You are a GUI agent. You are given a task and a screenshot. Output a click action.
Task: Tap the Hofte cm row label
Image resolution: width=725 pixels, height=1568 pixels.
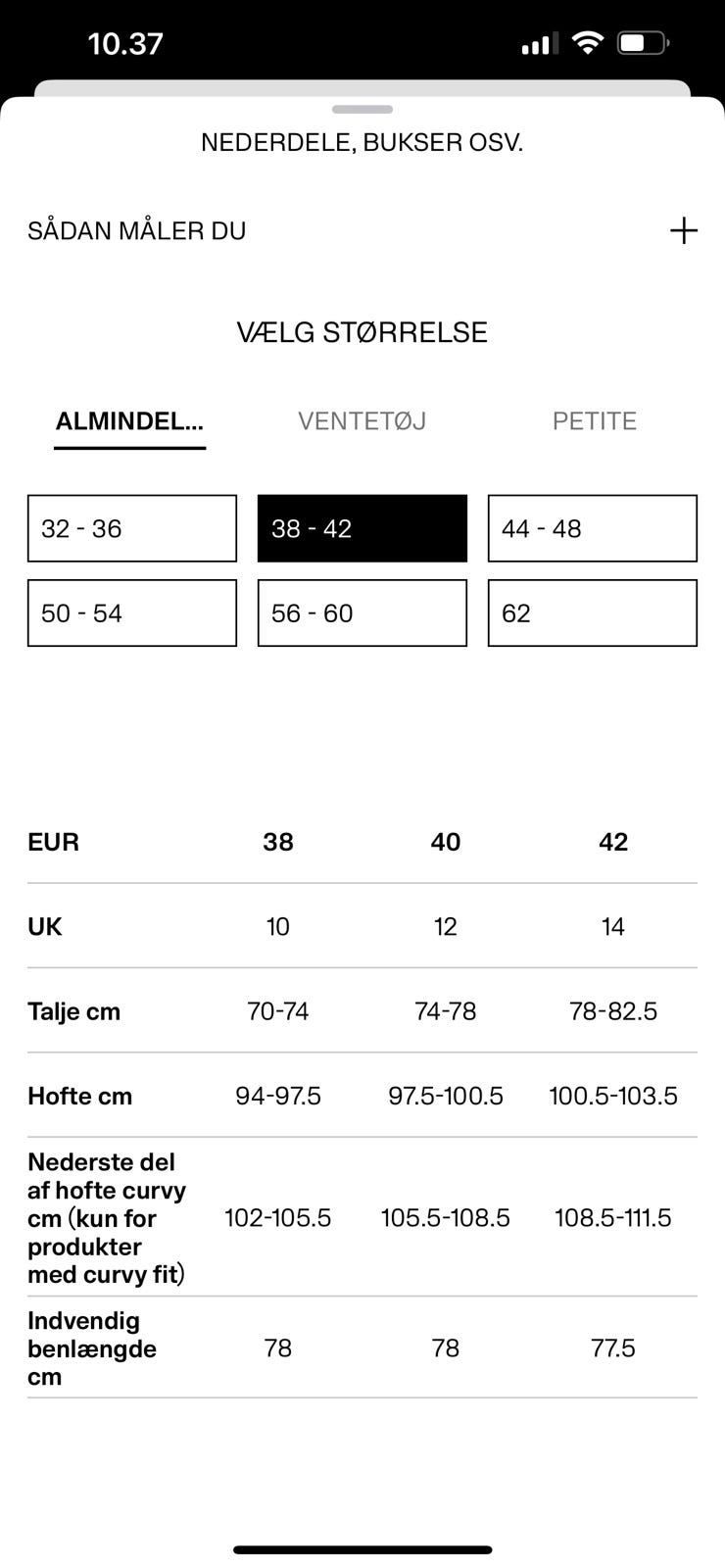pos(79,1096)
